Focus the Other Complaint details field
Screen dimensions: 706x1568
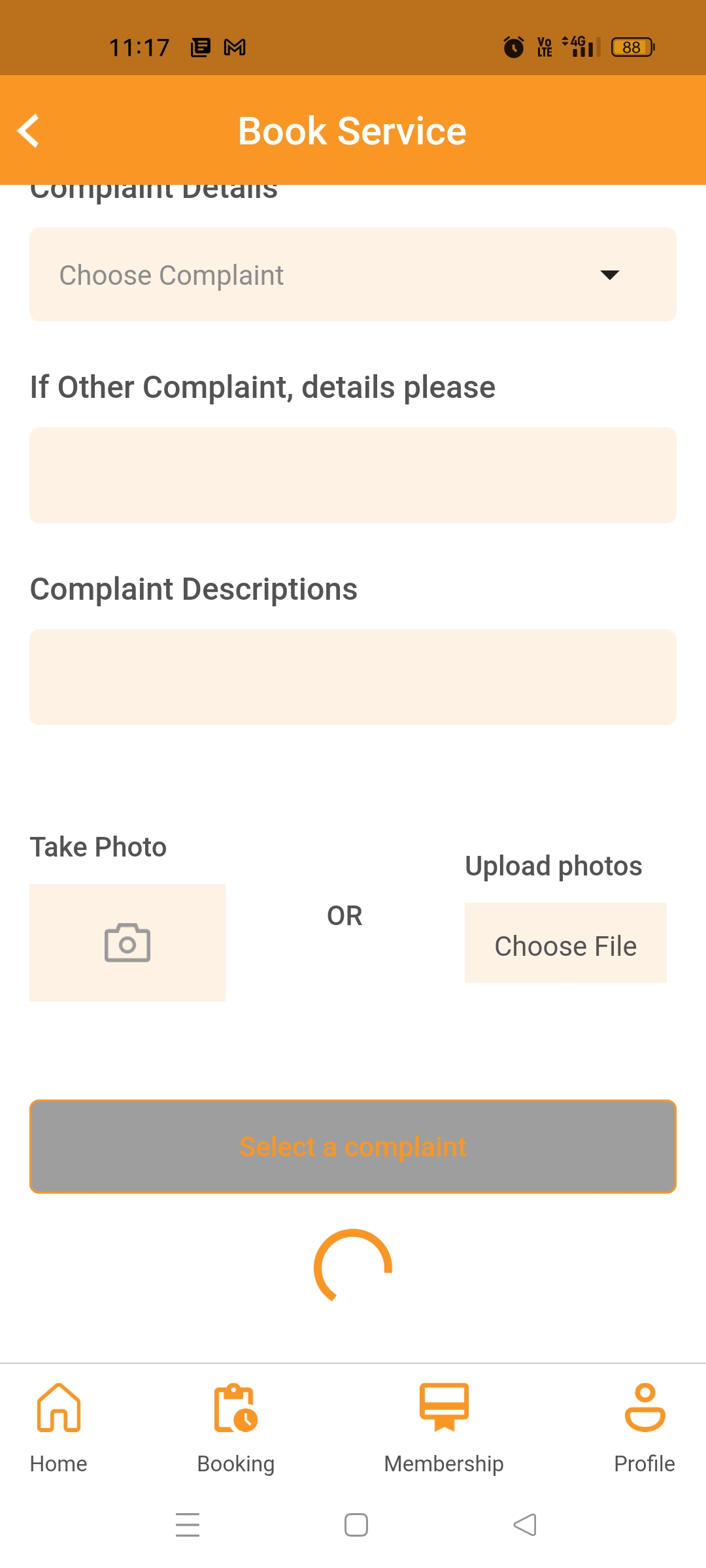[x=353, y=475]
